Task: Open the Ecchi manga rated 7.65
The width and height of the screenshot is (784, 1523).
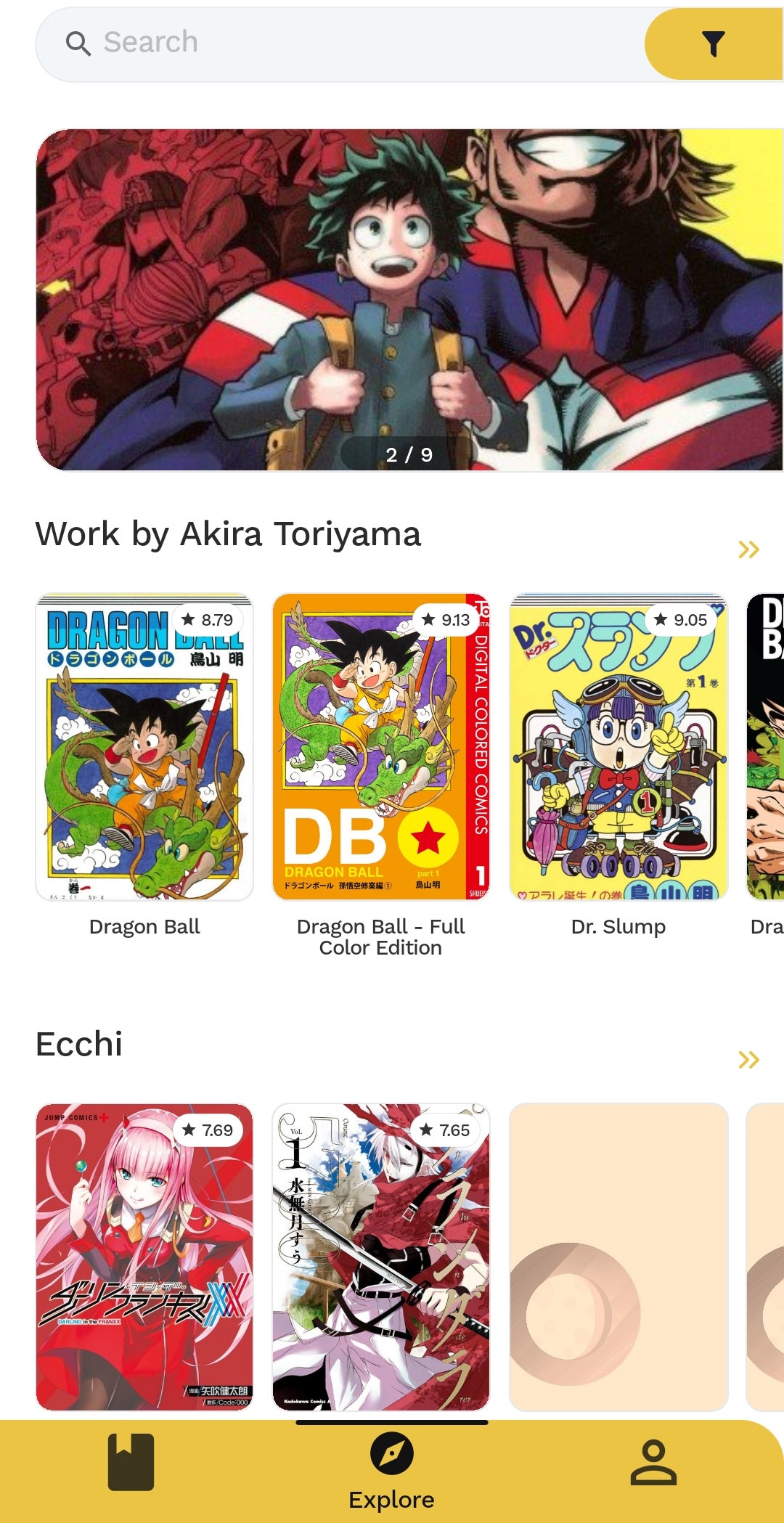Action: point(380,1257)
